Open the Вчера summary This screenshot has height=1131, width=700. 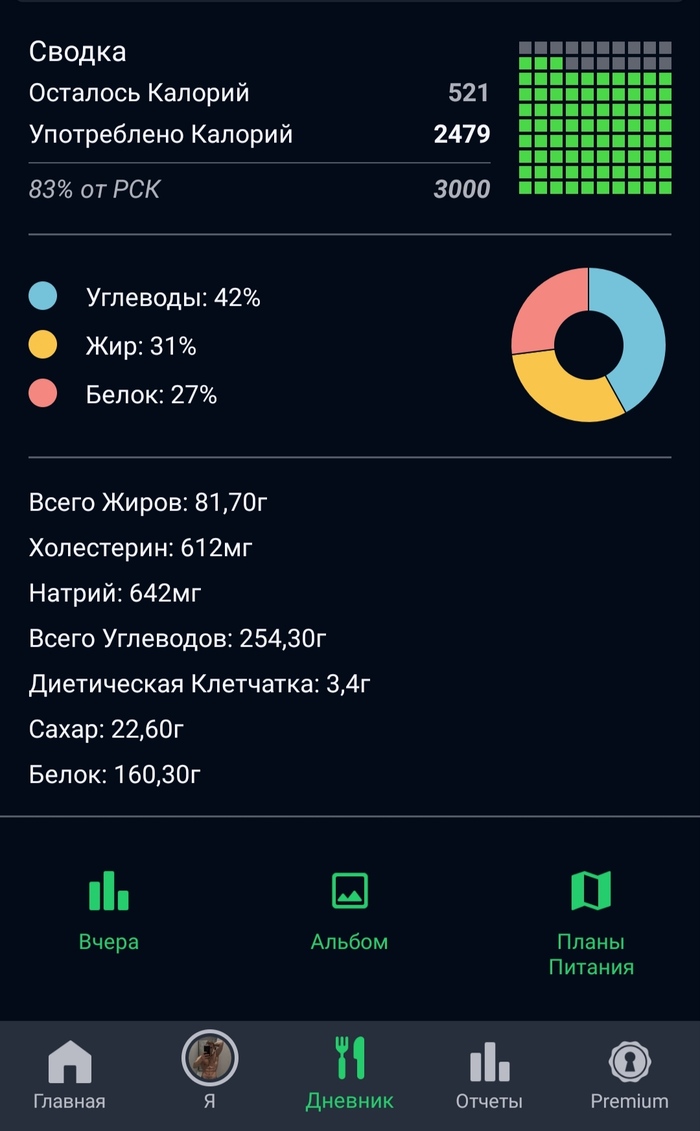click(109, 908)
